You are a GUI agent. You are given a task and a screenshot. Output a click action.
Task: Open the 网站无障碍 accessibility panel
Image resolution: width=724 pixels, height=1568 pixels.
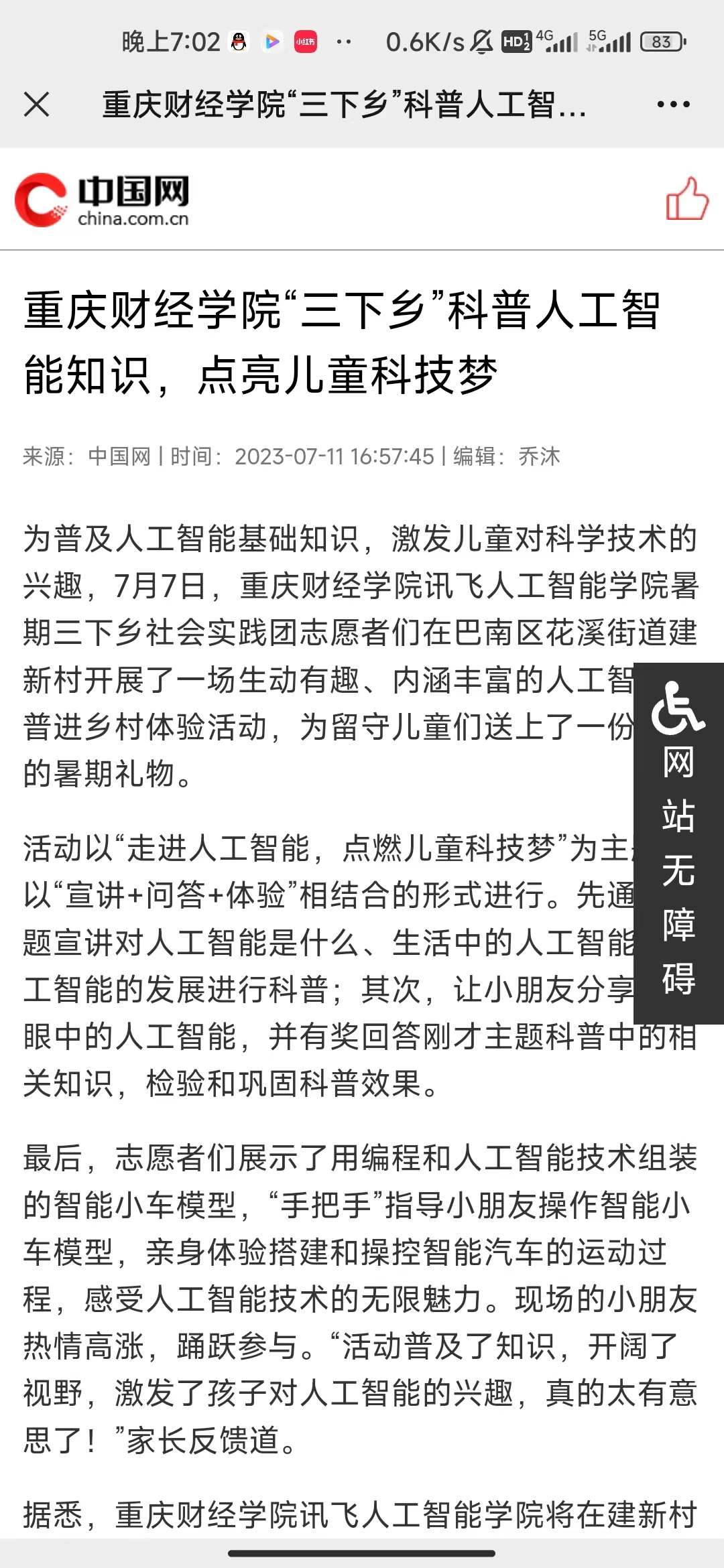(x=678, y=843)
